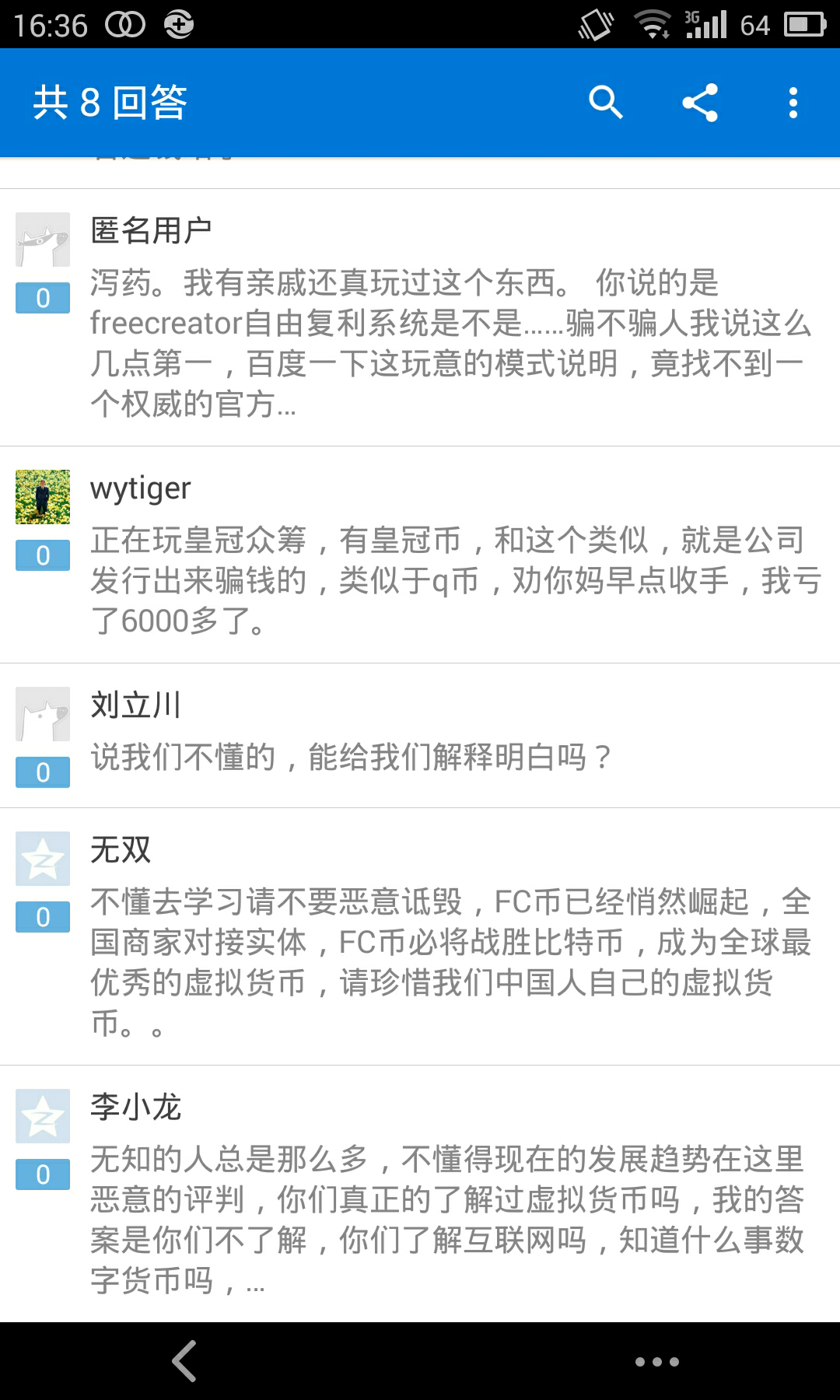This screenshot has width=840, height=1400.
Task: Tap the vote counter on wytiger's answer
Action: coord(43,555)
